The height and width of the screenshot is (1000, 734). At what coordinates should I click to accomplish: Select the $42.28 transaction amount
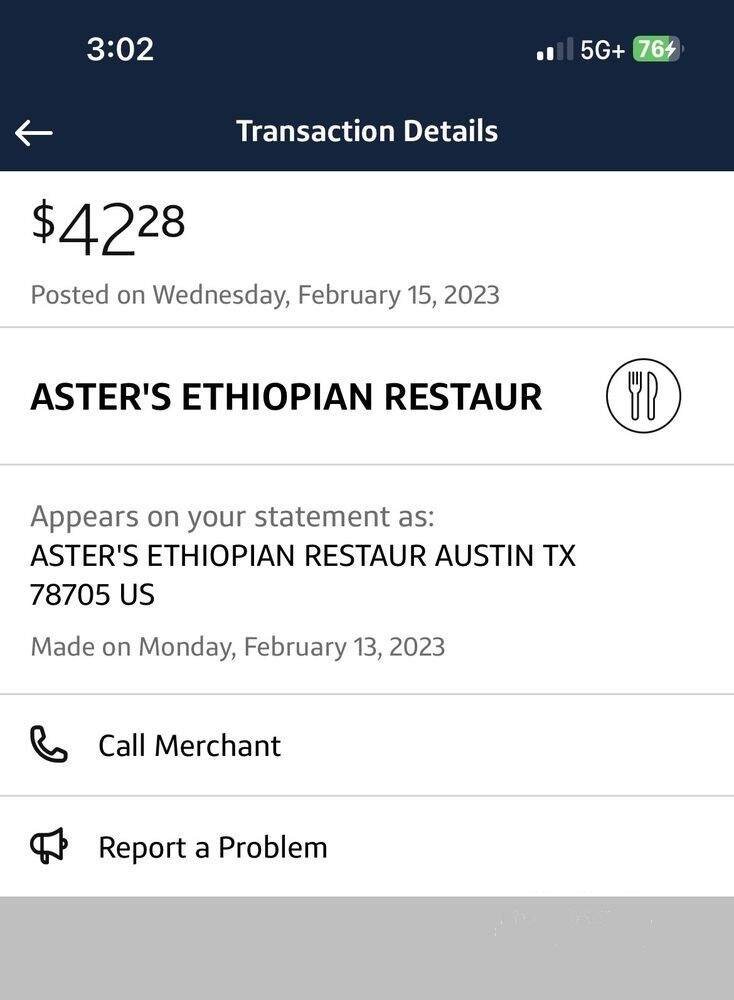click(108, 222)
